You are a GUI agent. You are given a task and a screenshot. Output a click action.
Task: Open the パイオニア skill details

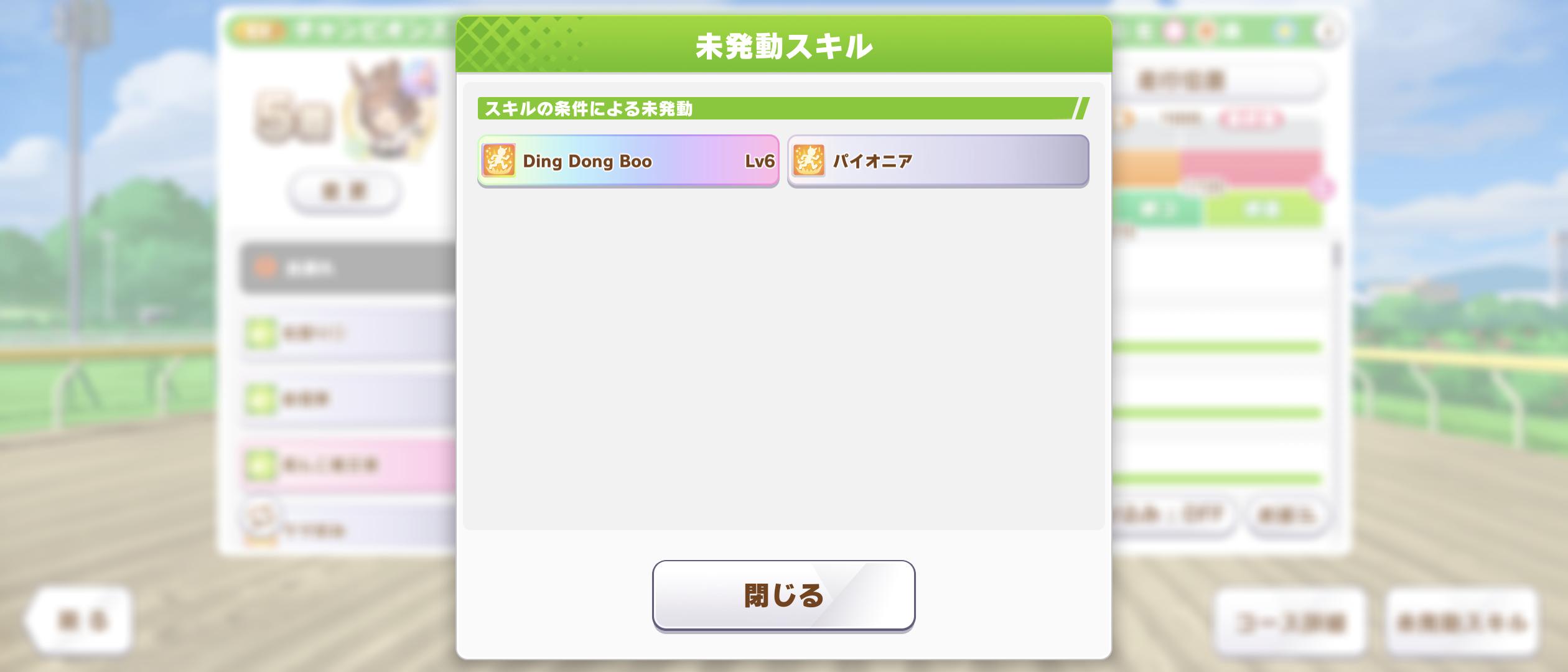[938, 161]
